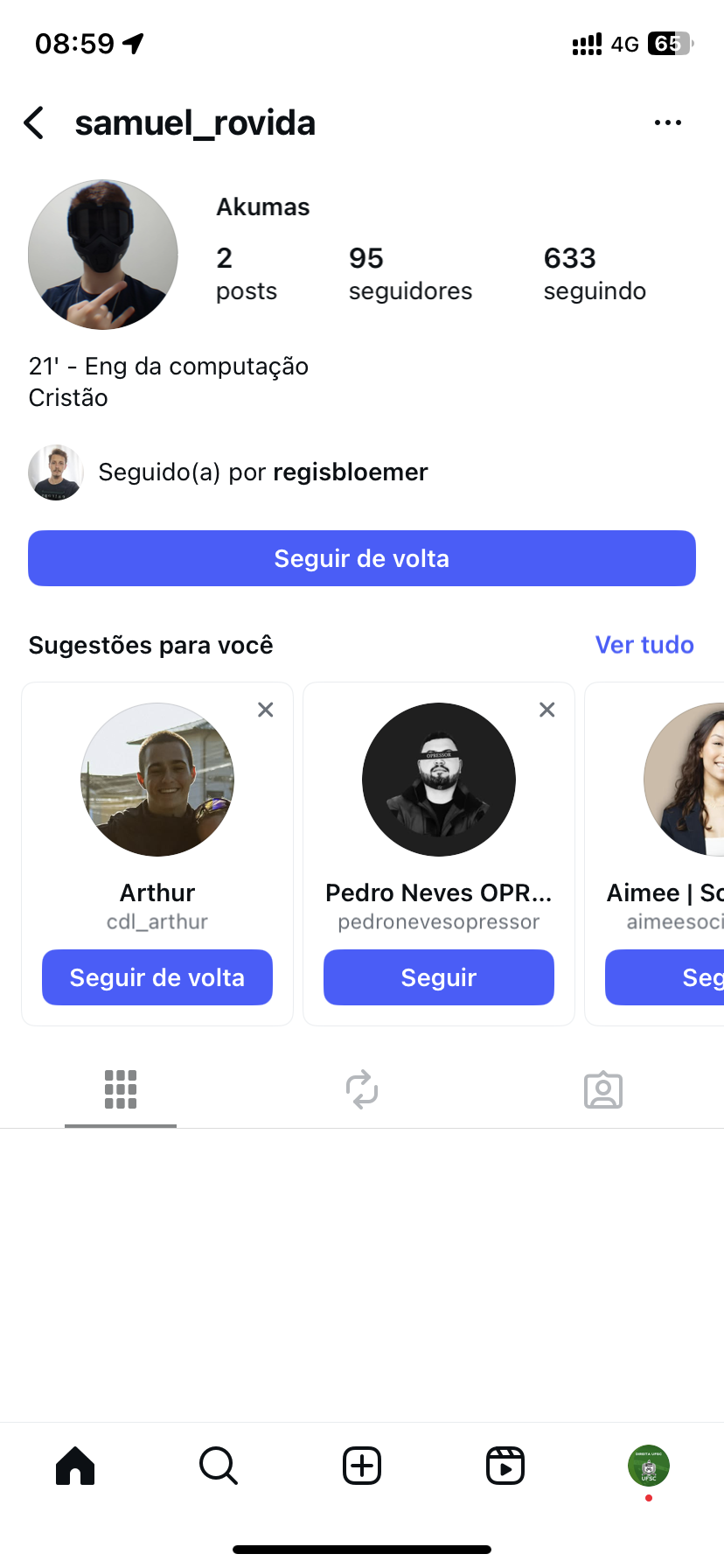Dismiss Arthur's suggestion card
Image resolution: width=724 pixels, height=1568 pixels.
(266, 710)
